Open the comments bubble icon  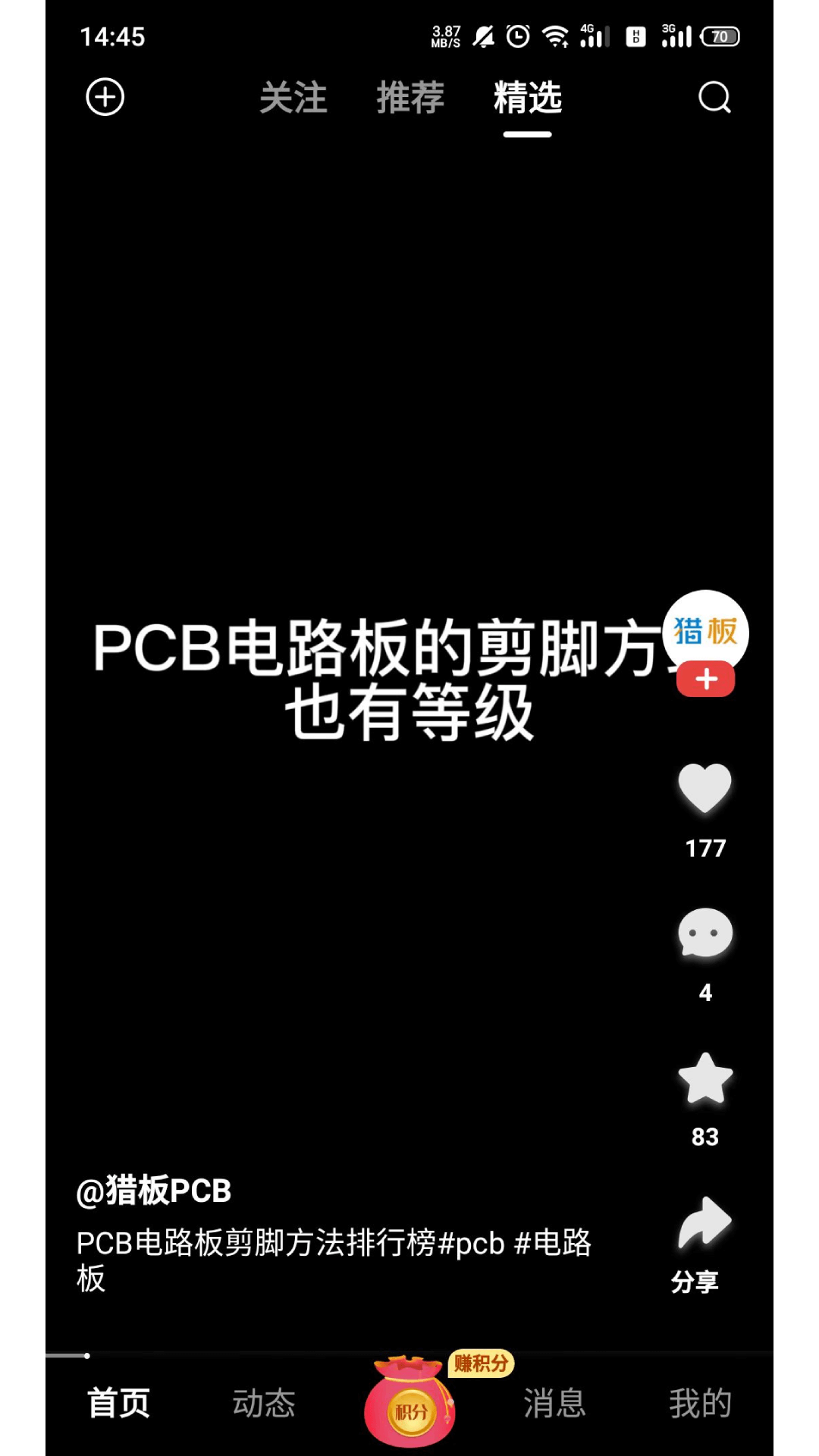click(x=704, y=934)
